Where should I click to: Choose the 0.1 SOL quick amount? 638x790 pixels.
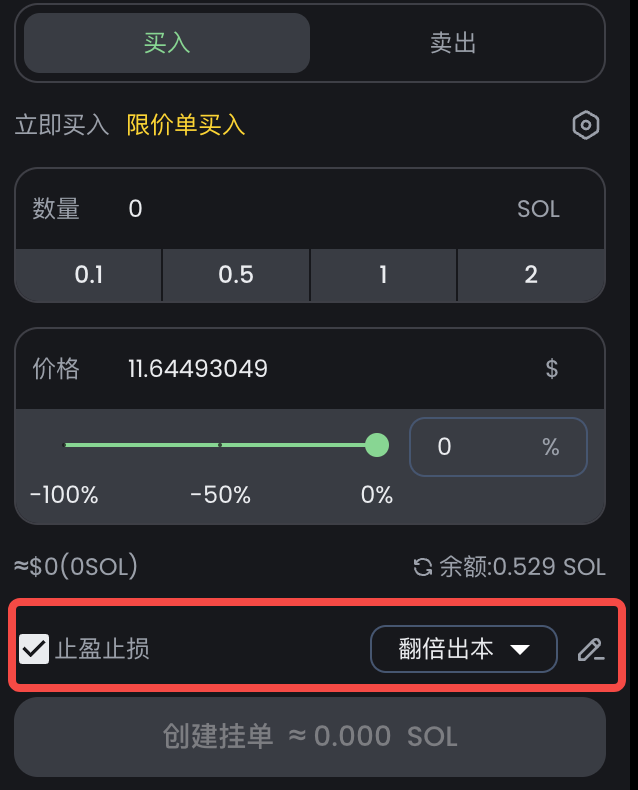point(89,275)
